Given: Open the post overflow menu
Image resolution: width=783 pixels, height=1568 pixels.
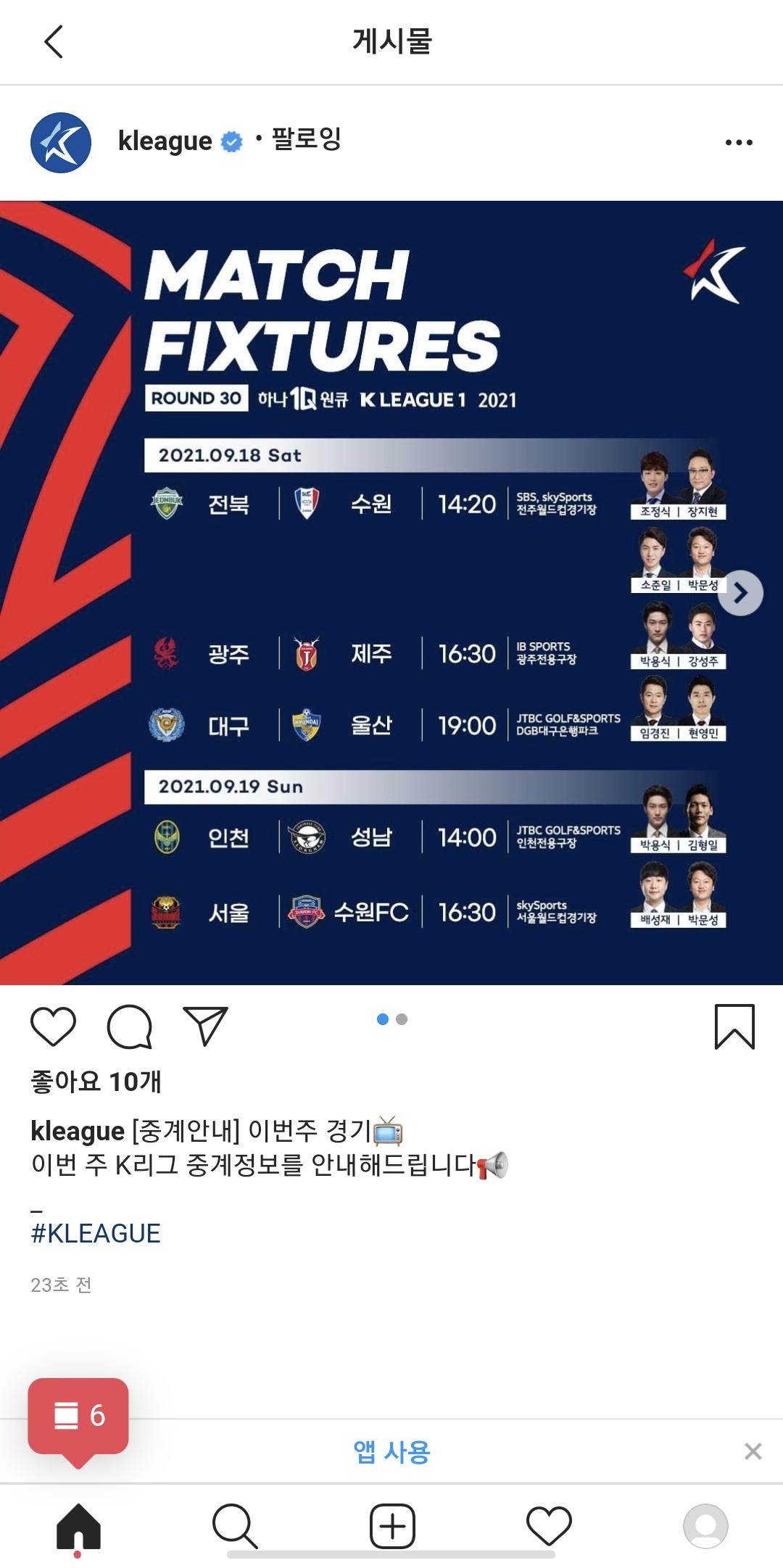Looking at the screenshot, I should (x=738, y=142).
